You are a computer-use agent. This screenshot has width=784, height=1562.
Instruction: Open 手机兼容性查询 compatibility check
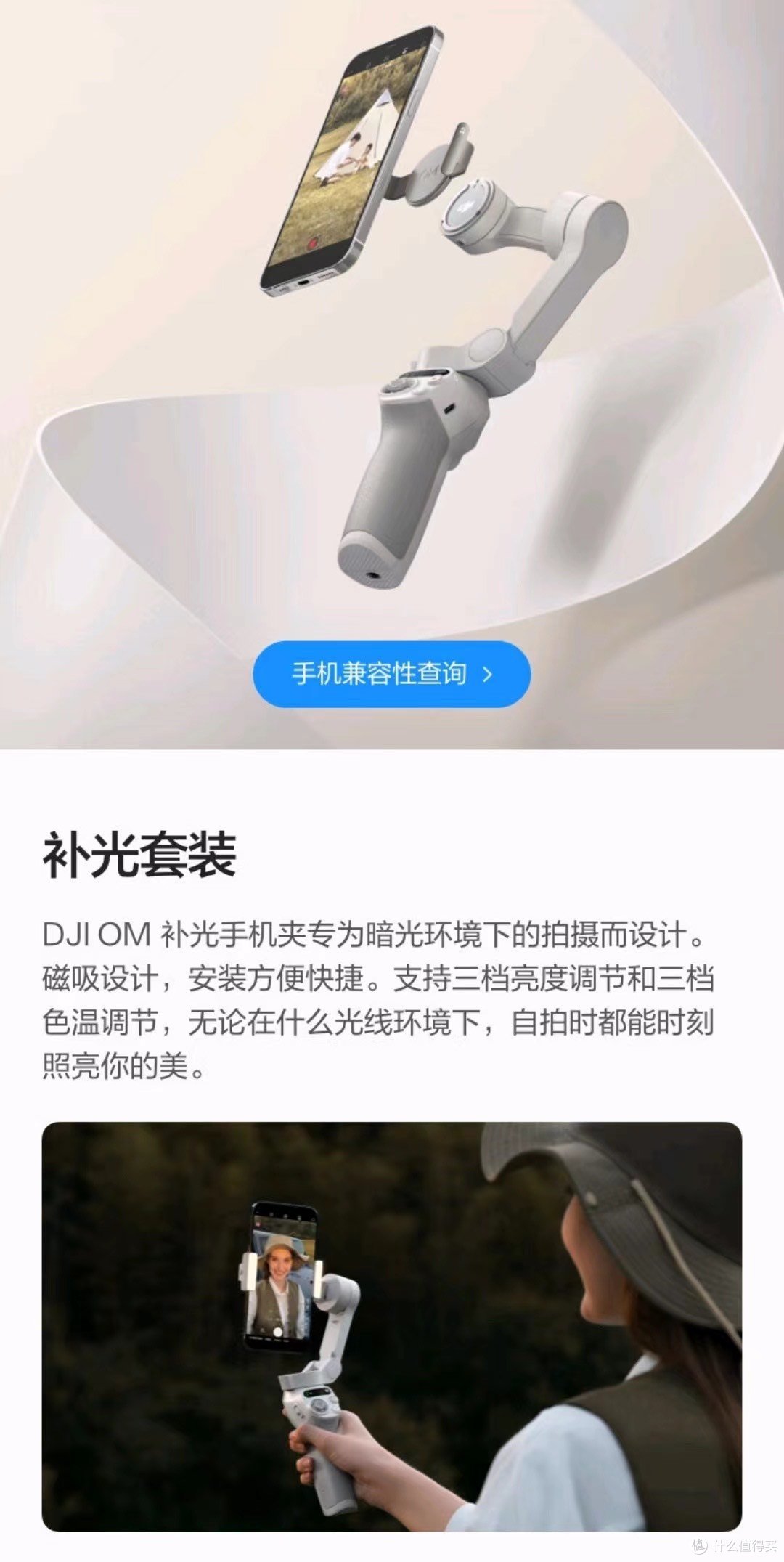[x=391, y=674]
